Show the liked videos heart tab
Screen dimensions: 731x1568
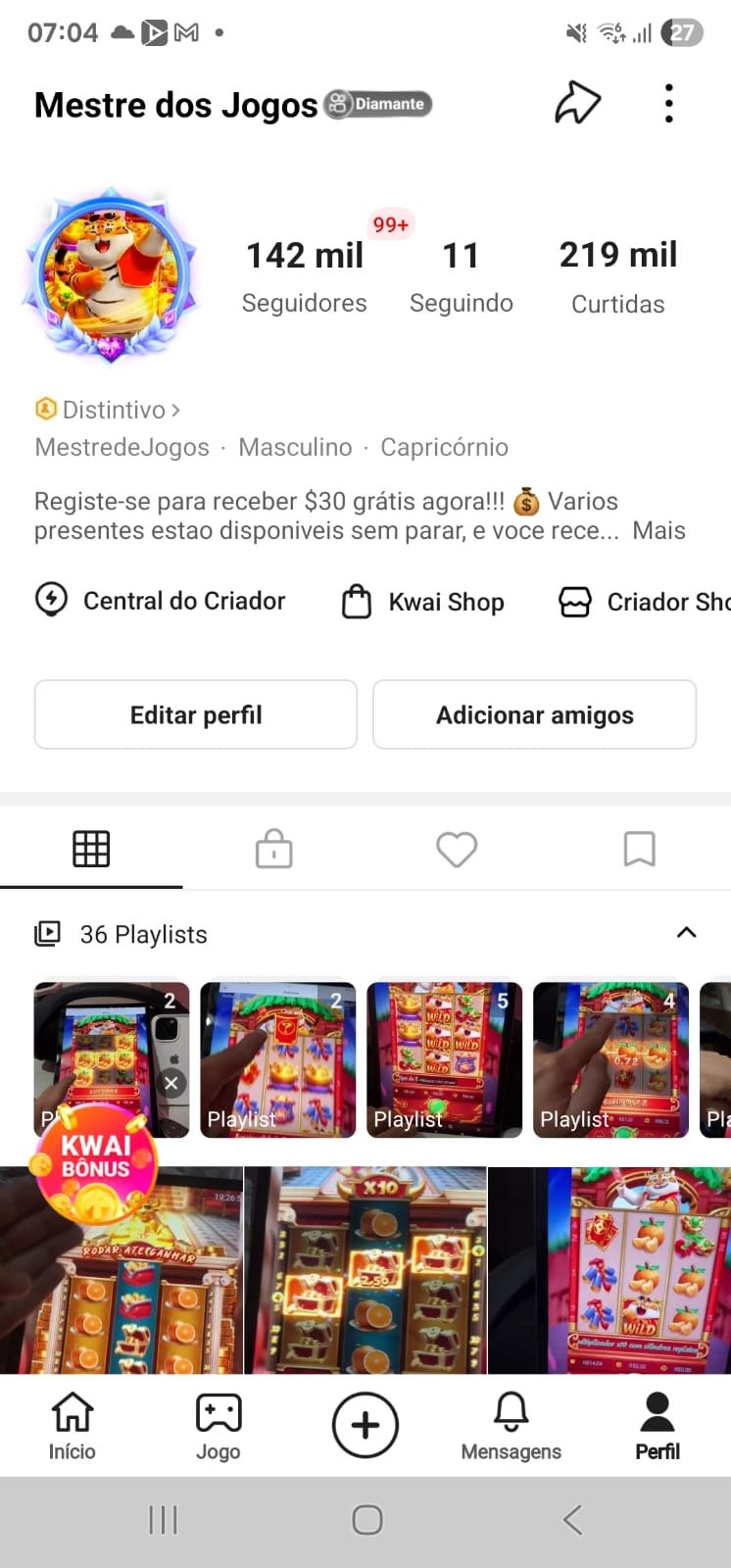coord(457,849)
